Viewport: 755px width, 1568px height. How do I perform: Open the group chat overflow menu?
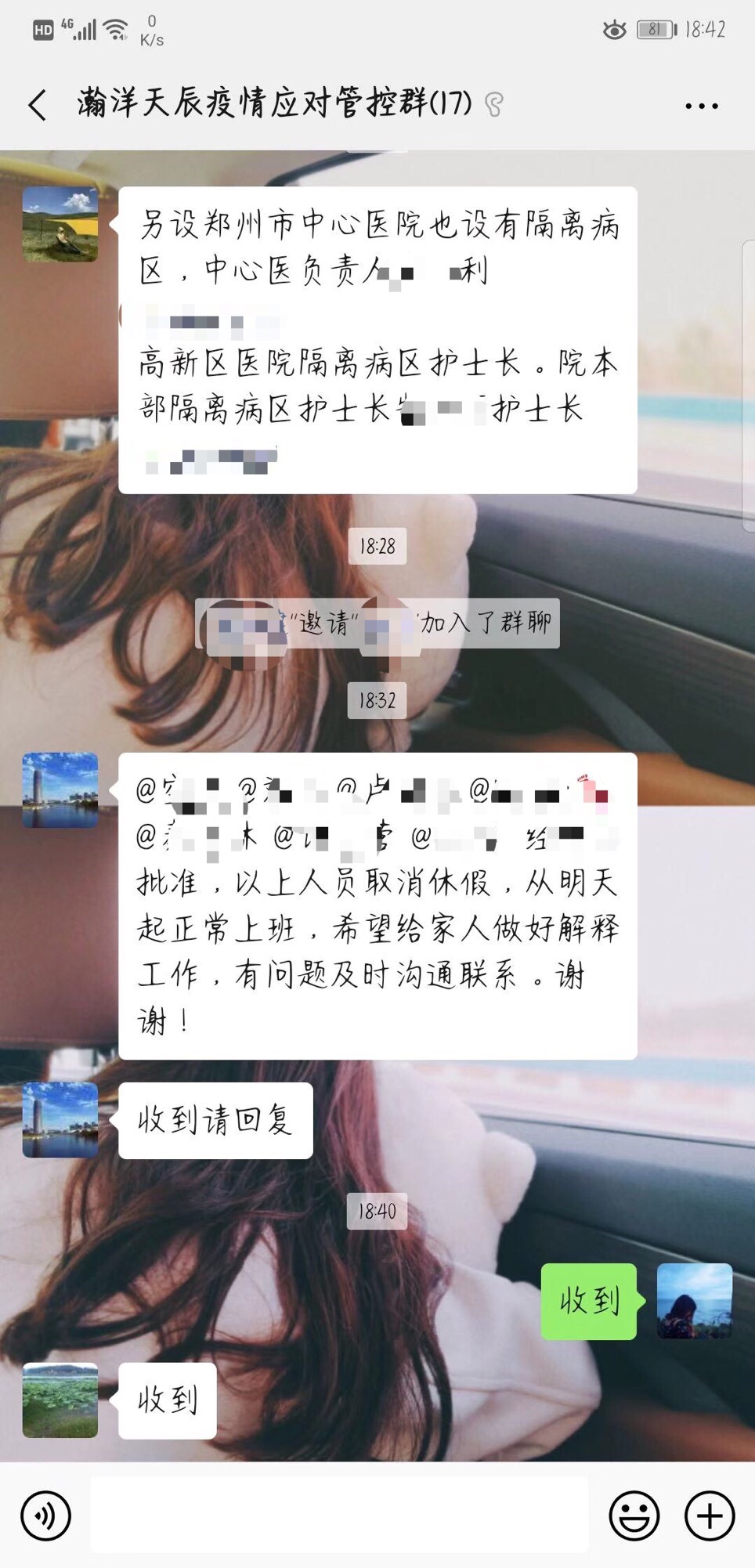701,106
